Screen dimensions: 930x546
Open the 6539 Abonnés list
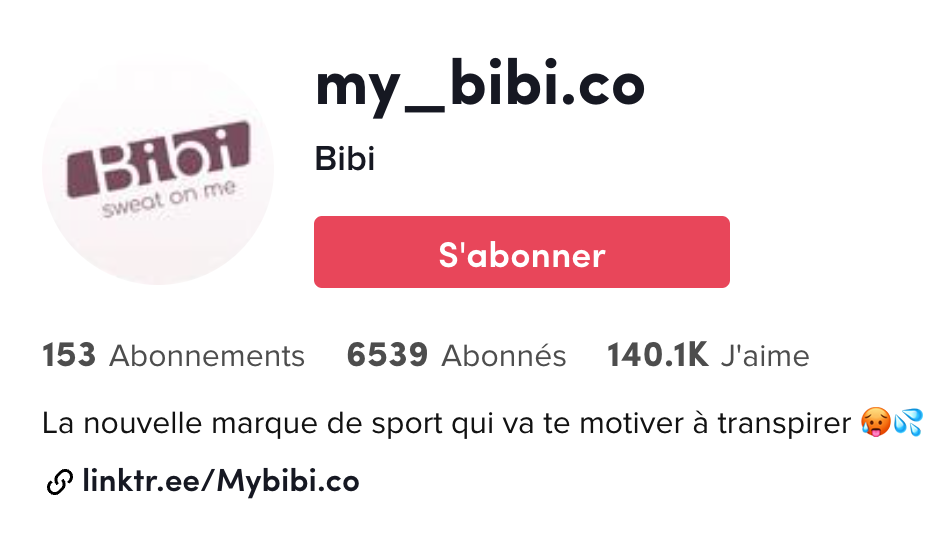456,356
